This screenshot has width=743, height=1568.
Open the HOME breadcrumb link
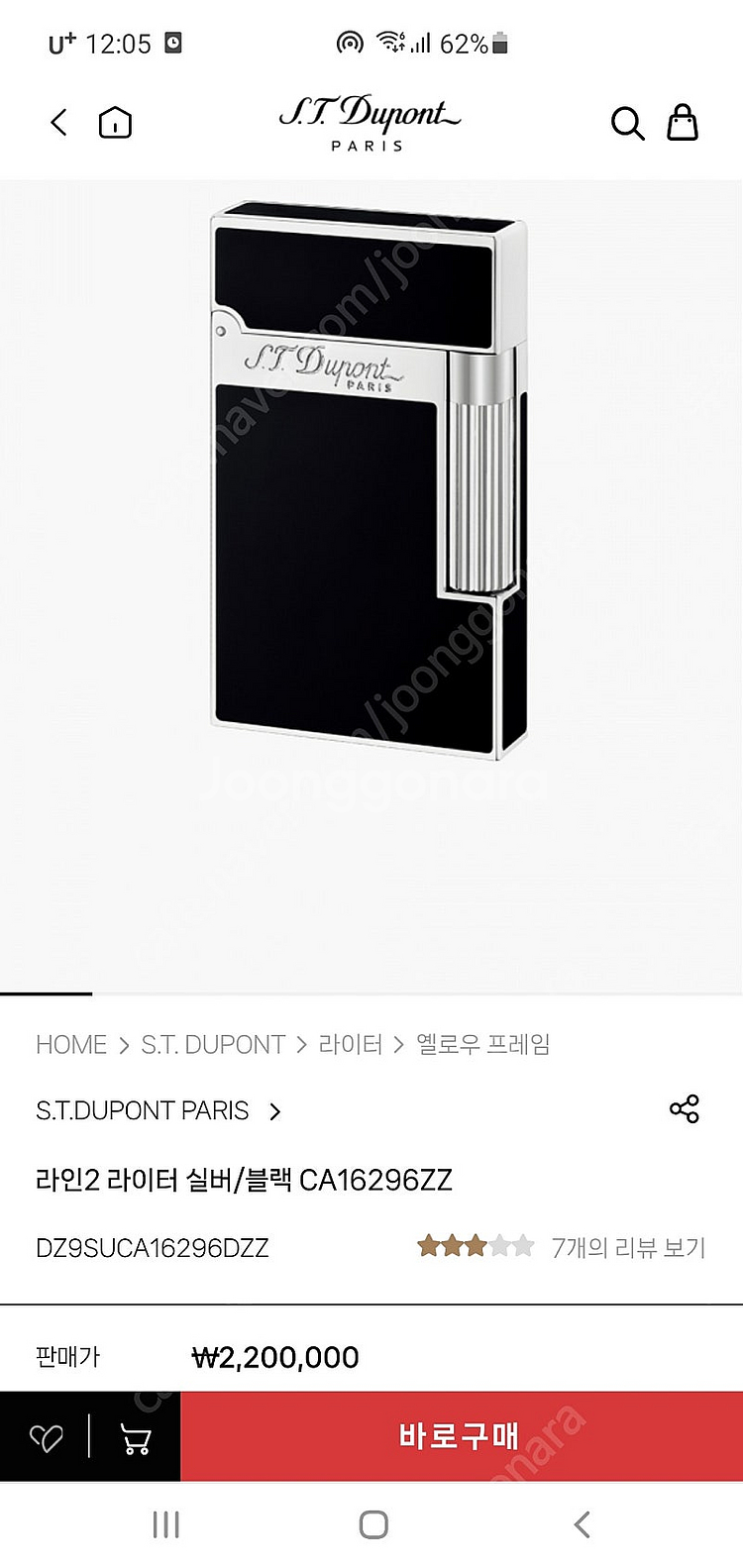(71, 1045)
